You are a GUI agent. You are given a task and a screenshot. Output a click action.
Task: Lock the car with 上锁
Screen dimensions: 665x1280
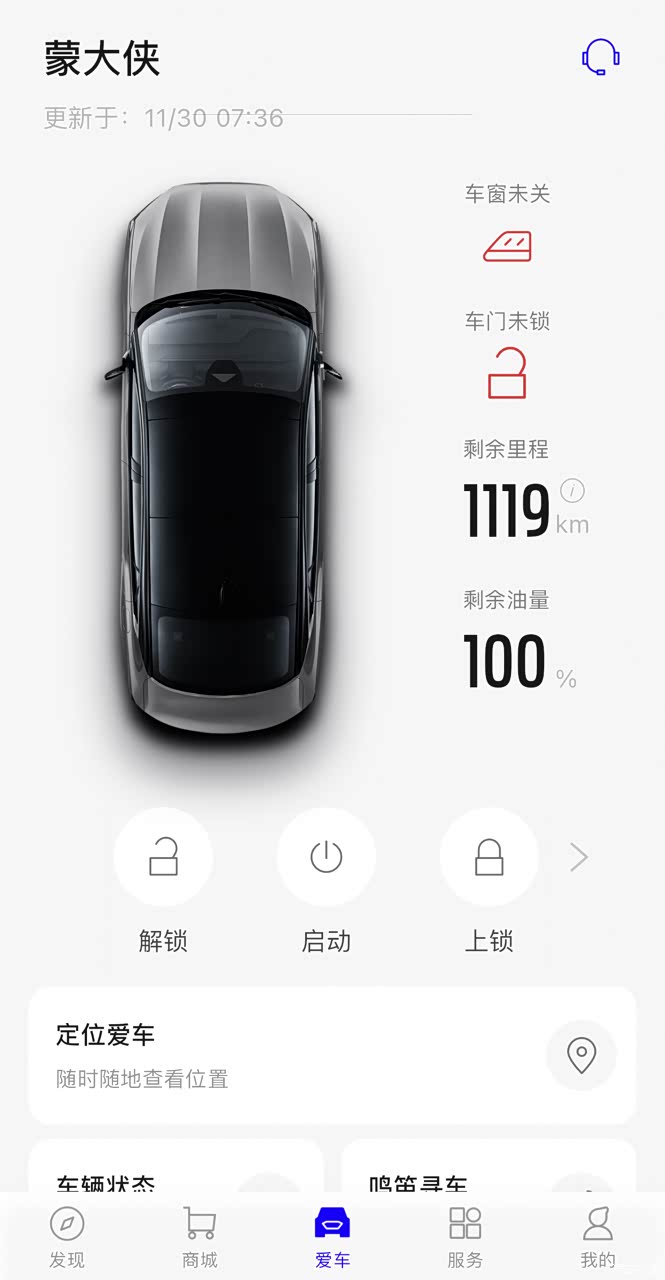pyautogui.click(x=489, y=858)
